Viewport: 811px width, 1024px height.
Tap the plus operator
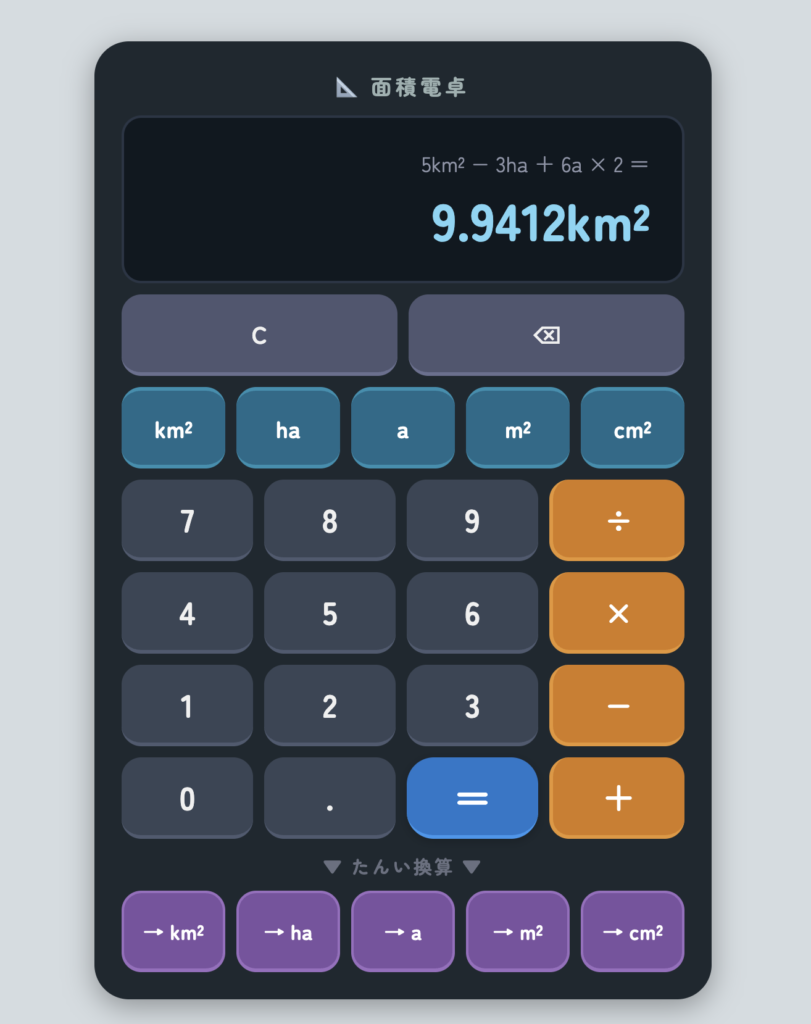(617, 798)
